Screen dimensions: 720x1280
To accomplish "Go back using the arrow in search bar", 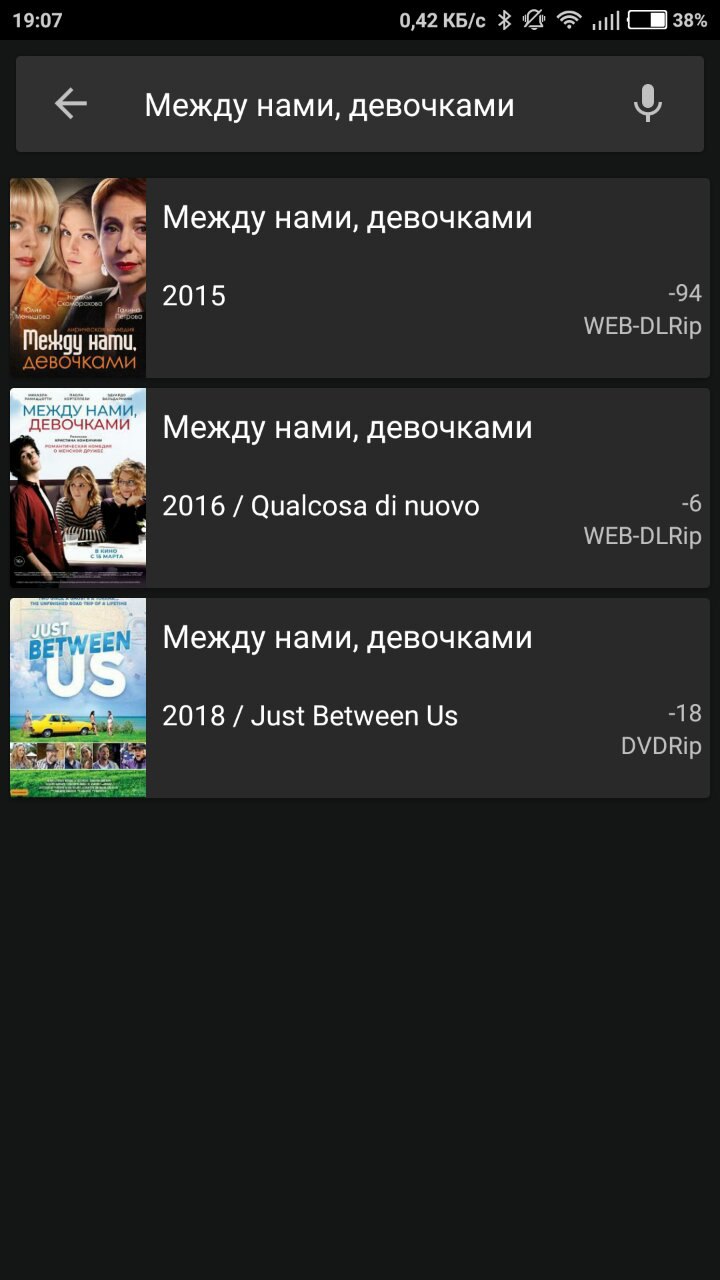I will pos(71,103).
